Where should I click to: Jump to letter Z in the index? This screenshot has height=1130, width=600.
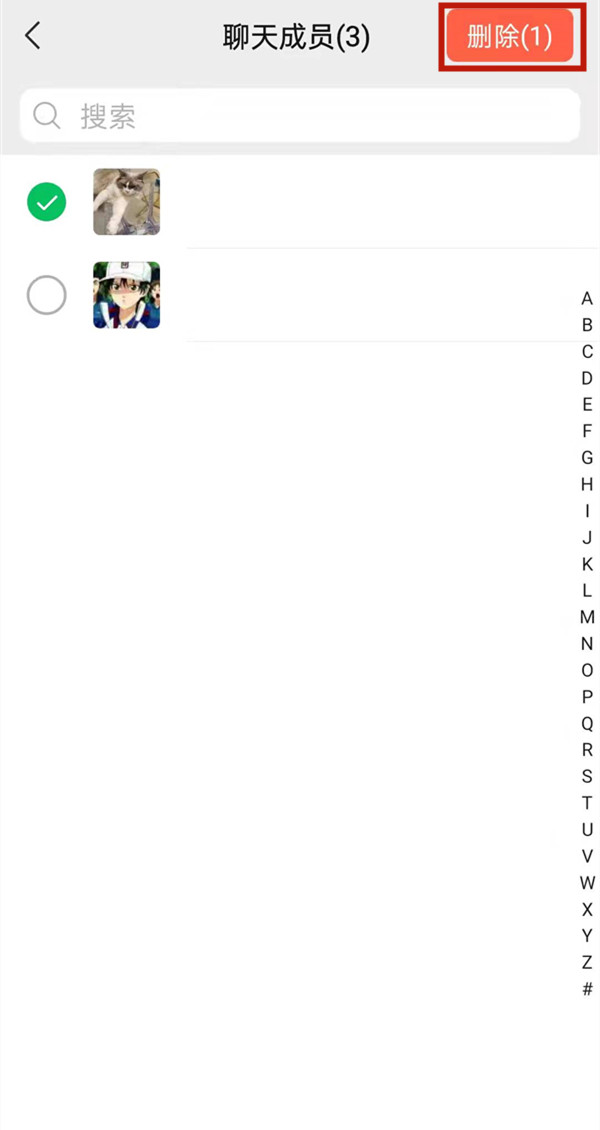[x=587, y=962]
